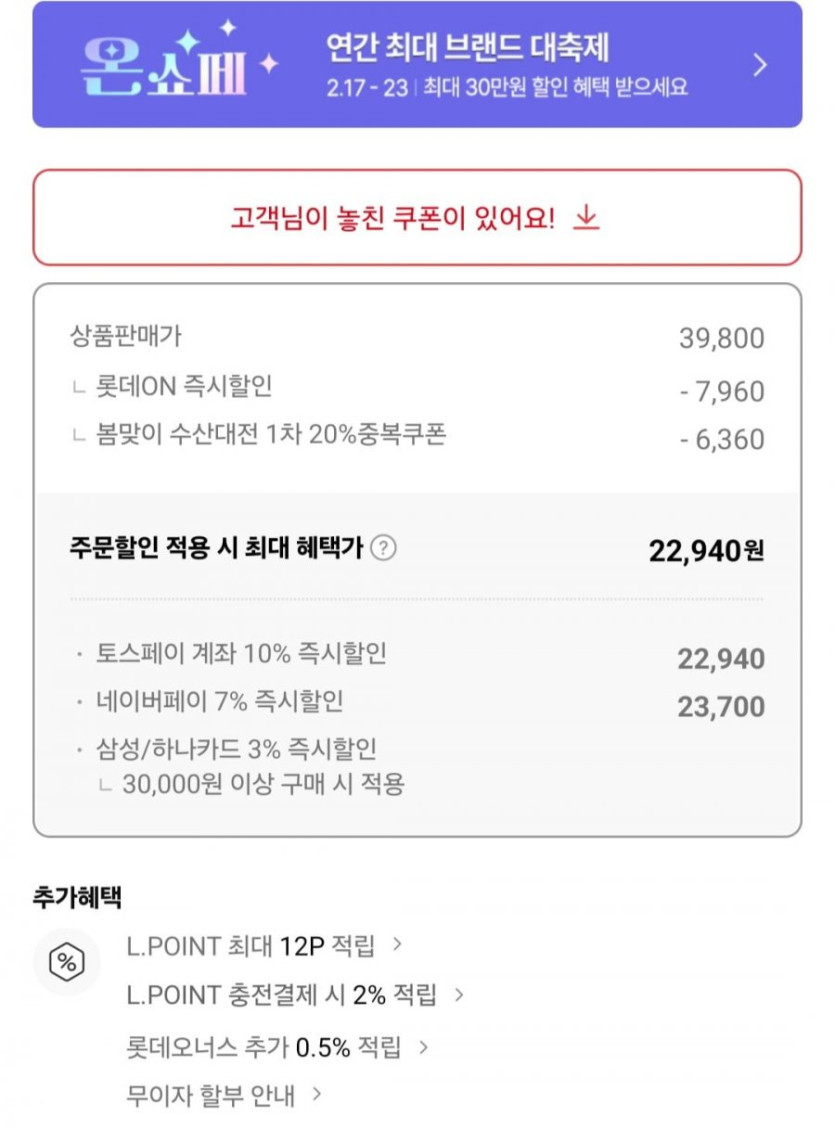Show help for 최대 혜택가
835x1129 pixels.
tap(383, 548)
